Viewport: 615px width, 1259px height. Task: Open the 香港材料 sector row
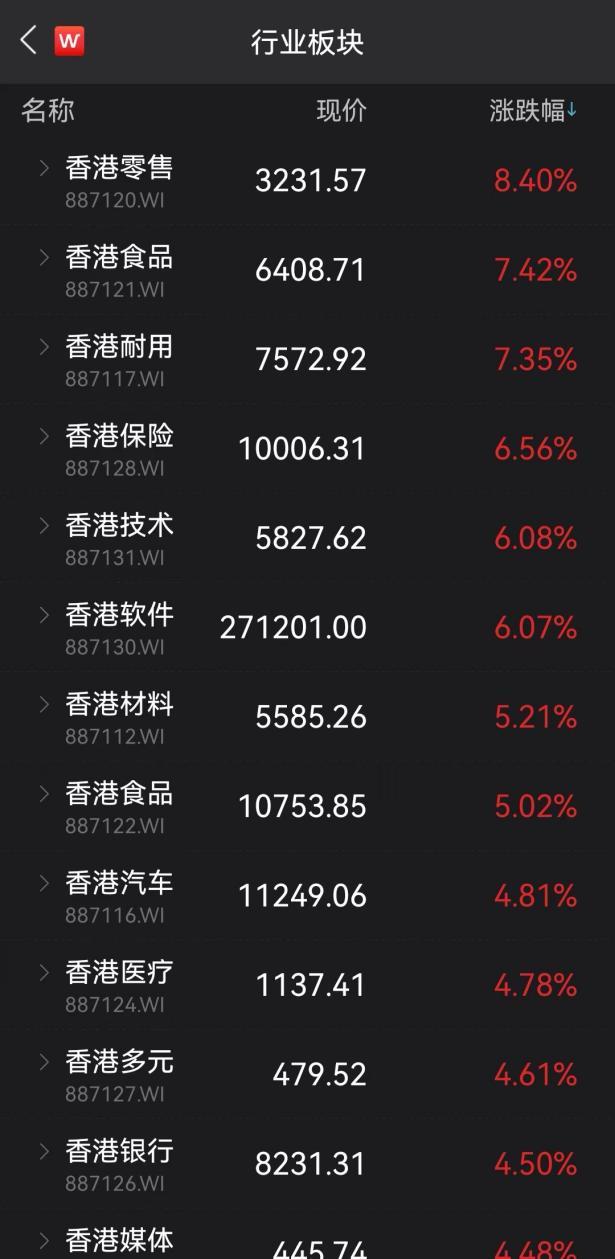[x=307, y=717]
